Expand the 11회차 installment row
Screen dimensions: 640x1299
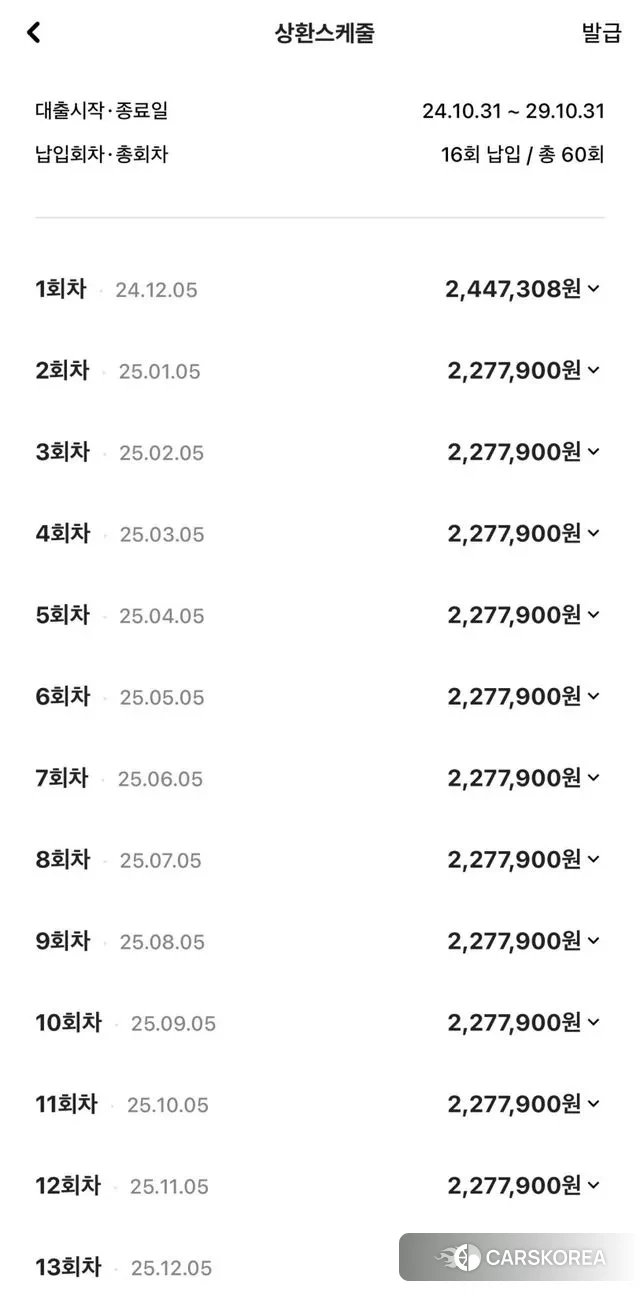[593, 1104]
